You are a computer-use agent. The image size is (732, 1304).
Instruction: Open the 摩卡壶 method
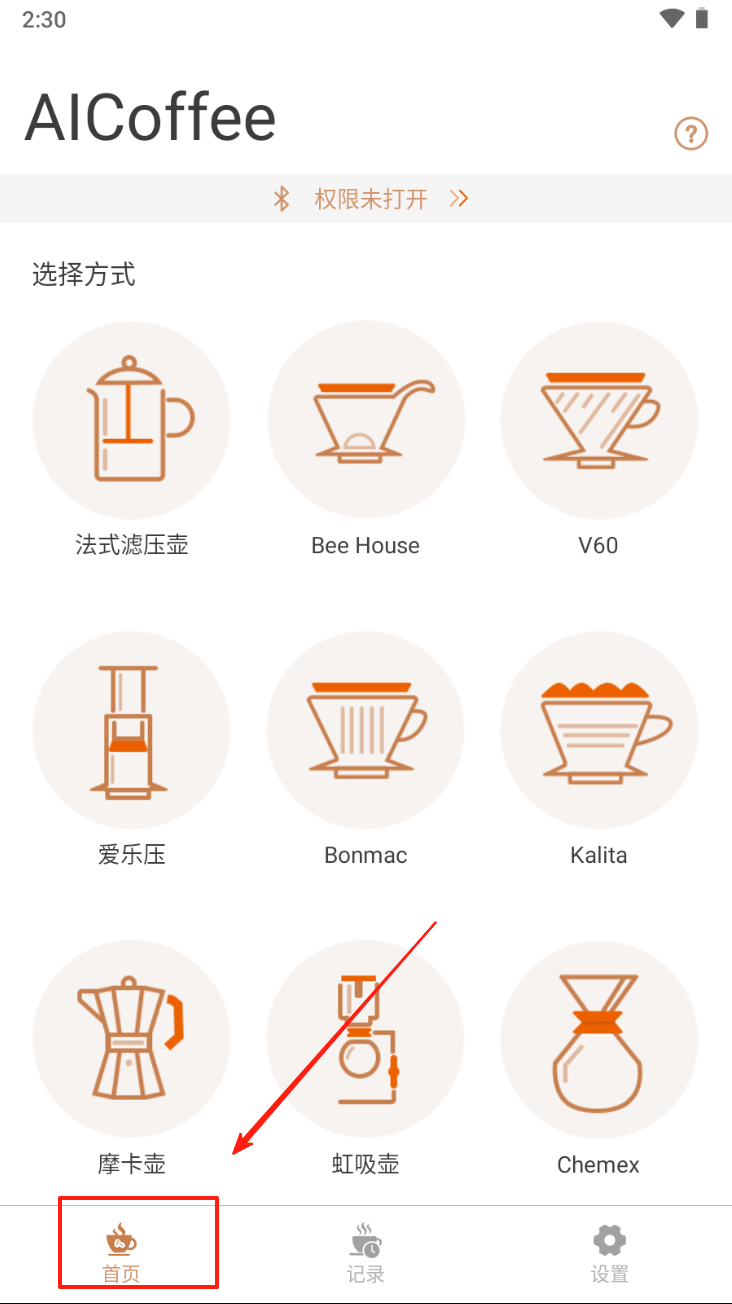132,1058
